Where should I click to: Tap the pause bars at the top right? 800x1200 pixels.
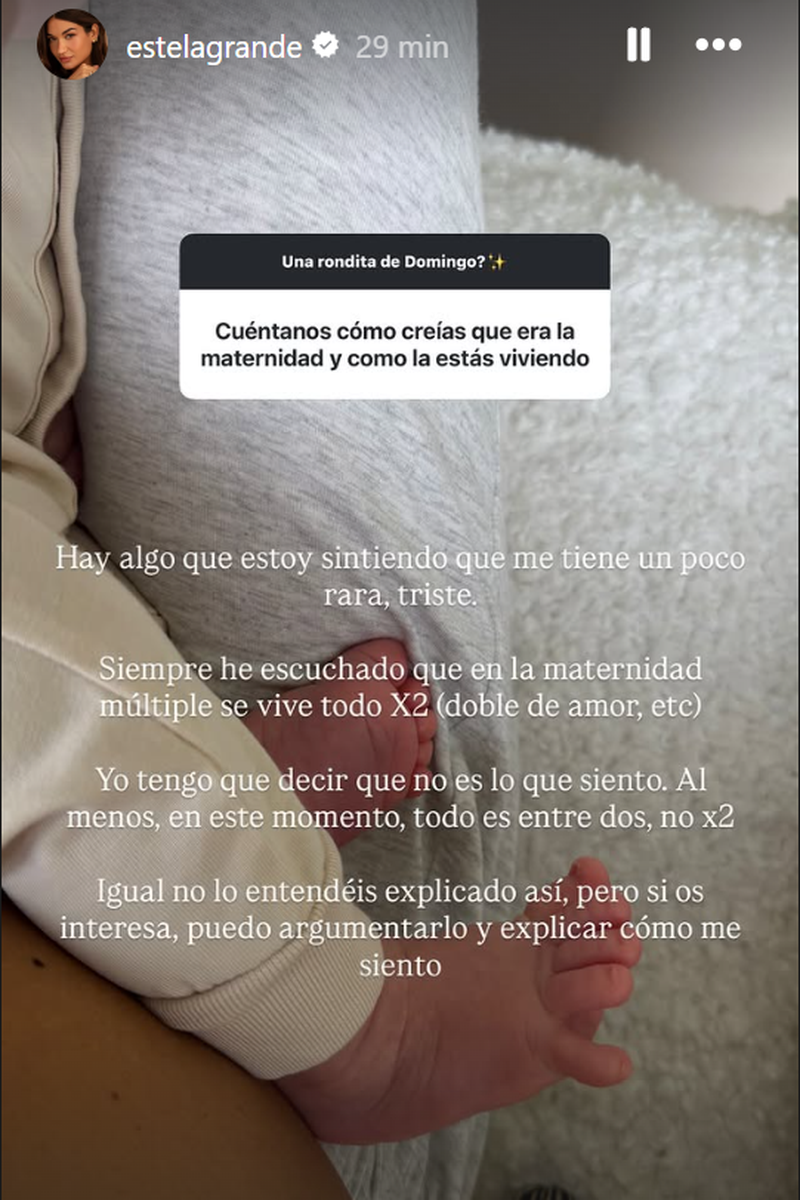tap(637, 45)
